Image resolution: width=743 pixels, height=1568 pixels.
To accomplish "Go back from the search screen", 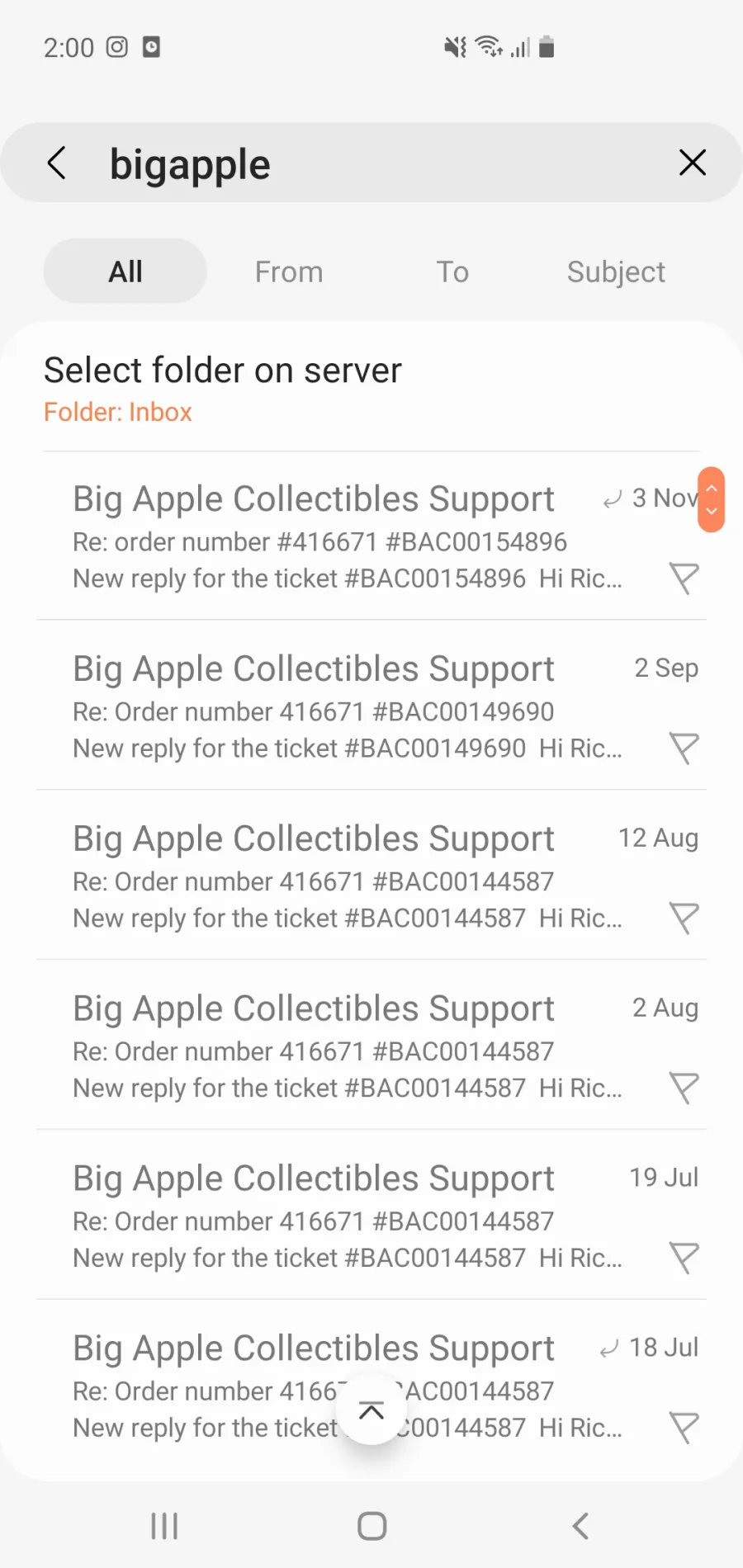I will point(56,163).
